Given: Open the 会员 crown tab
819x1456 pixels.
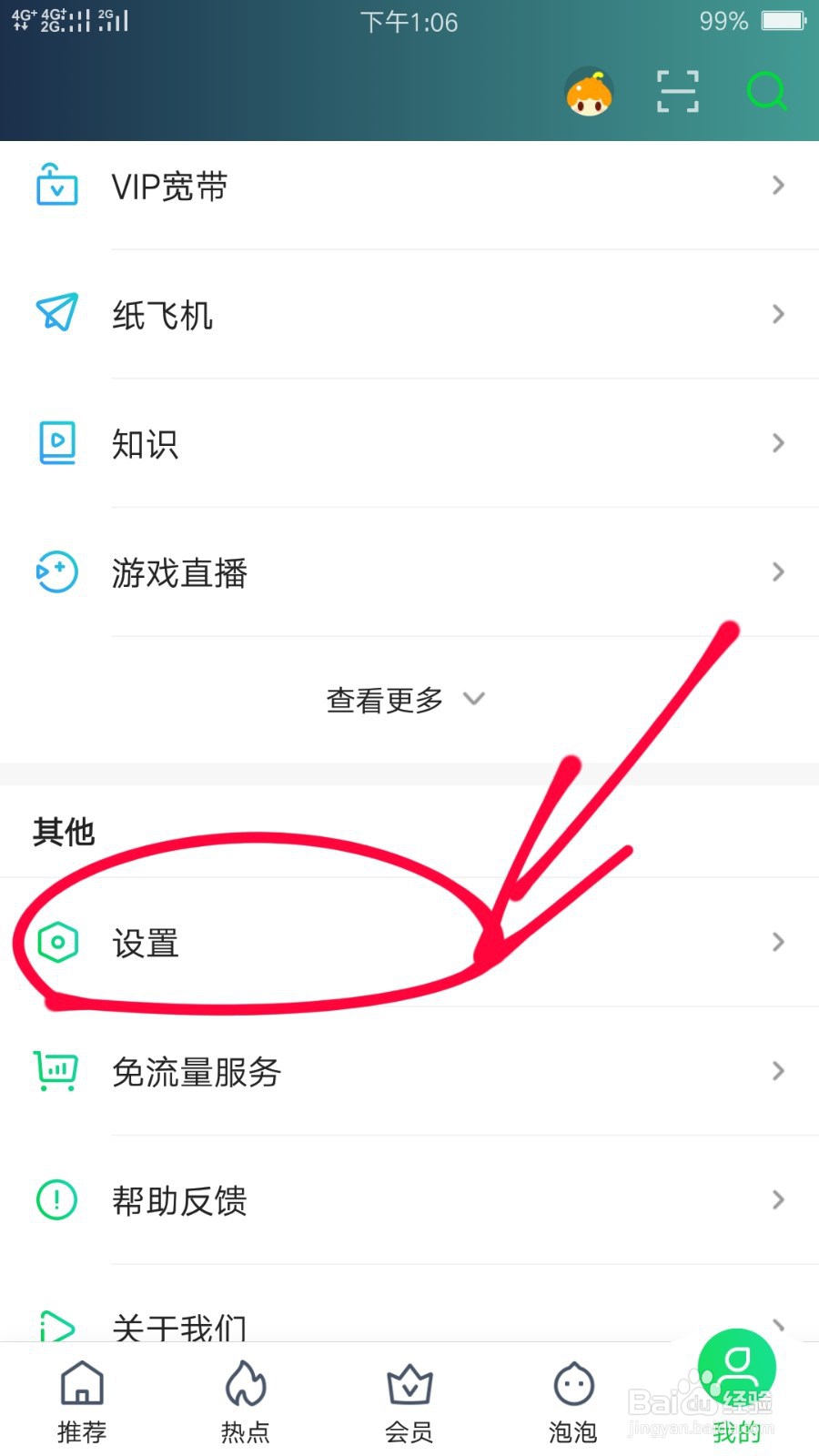Looking at the screenshot, I should click(x=409, y=1399).
